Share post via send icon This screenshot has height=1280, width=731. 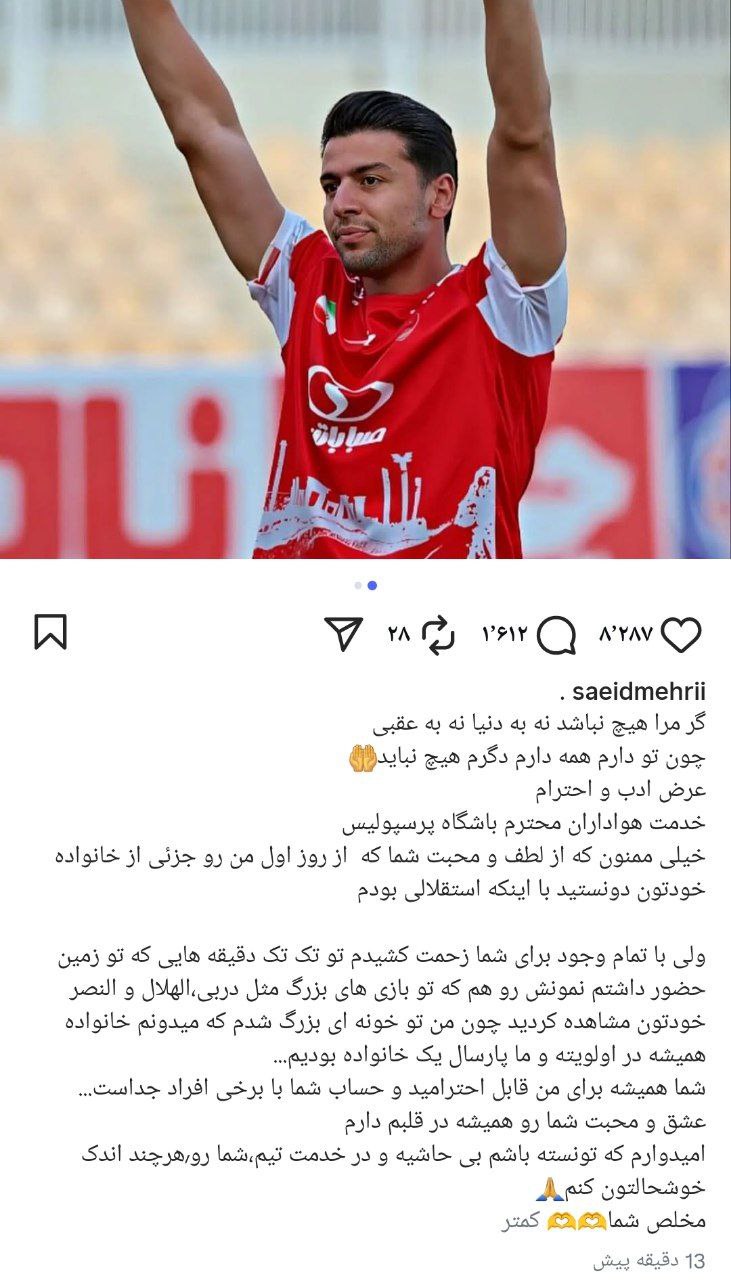coord(344,634)
